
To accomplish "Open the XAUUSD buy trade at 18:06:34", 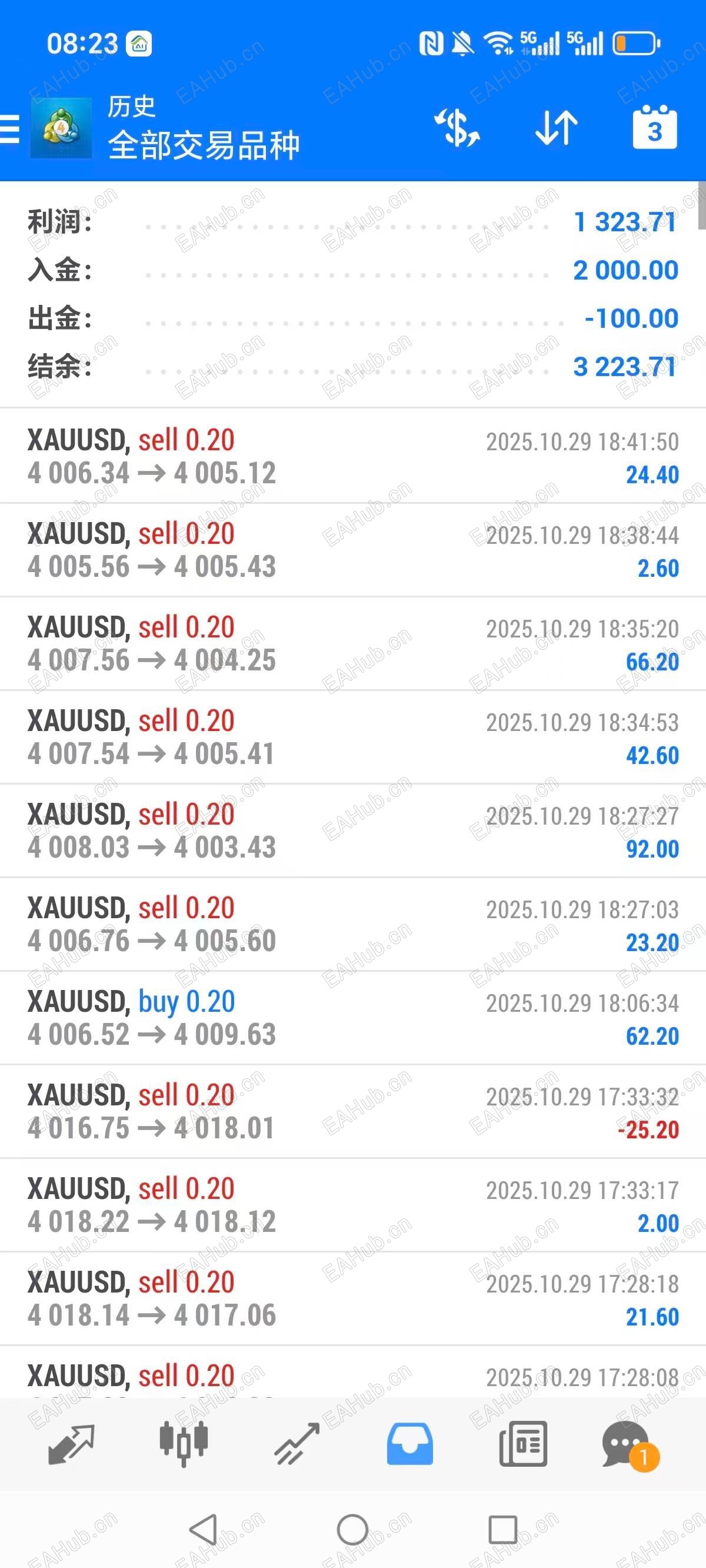I will click(353, 1018).
